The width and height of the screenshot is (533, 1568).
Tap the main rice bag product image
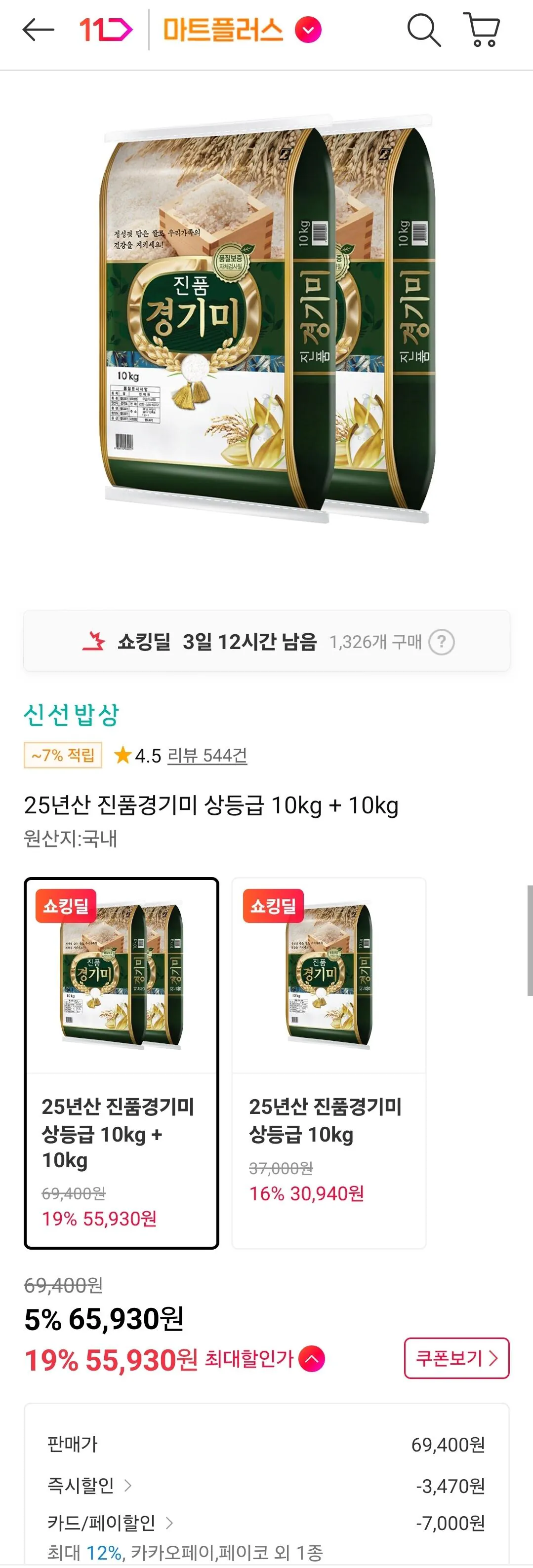(266, 316)
